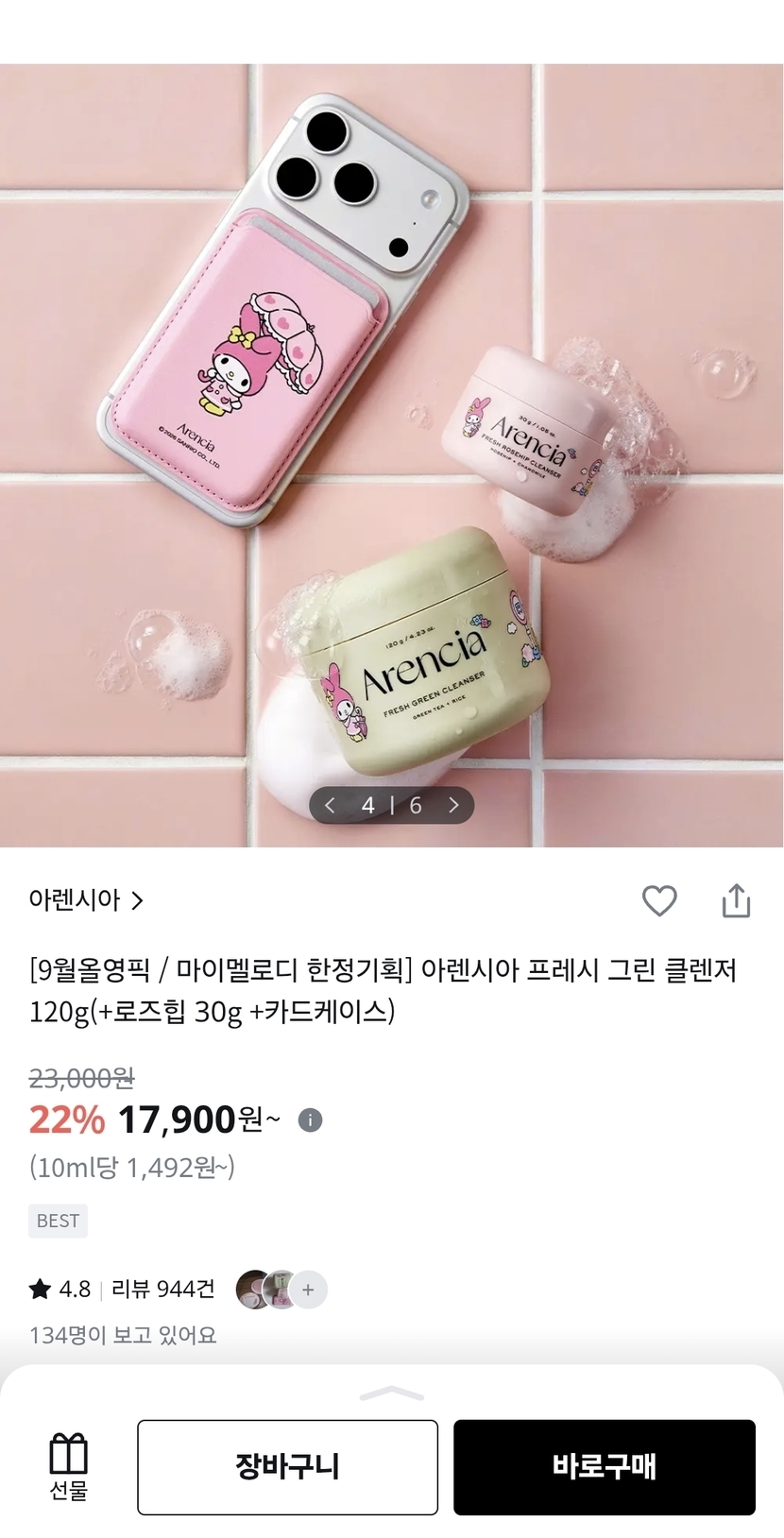The image size is (784, 1538).
Task: Share this product
Action: [x=736, y=900]
